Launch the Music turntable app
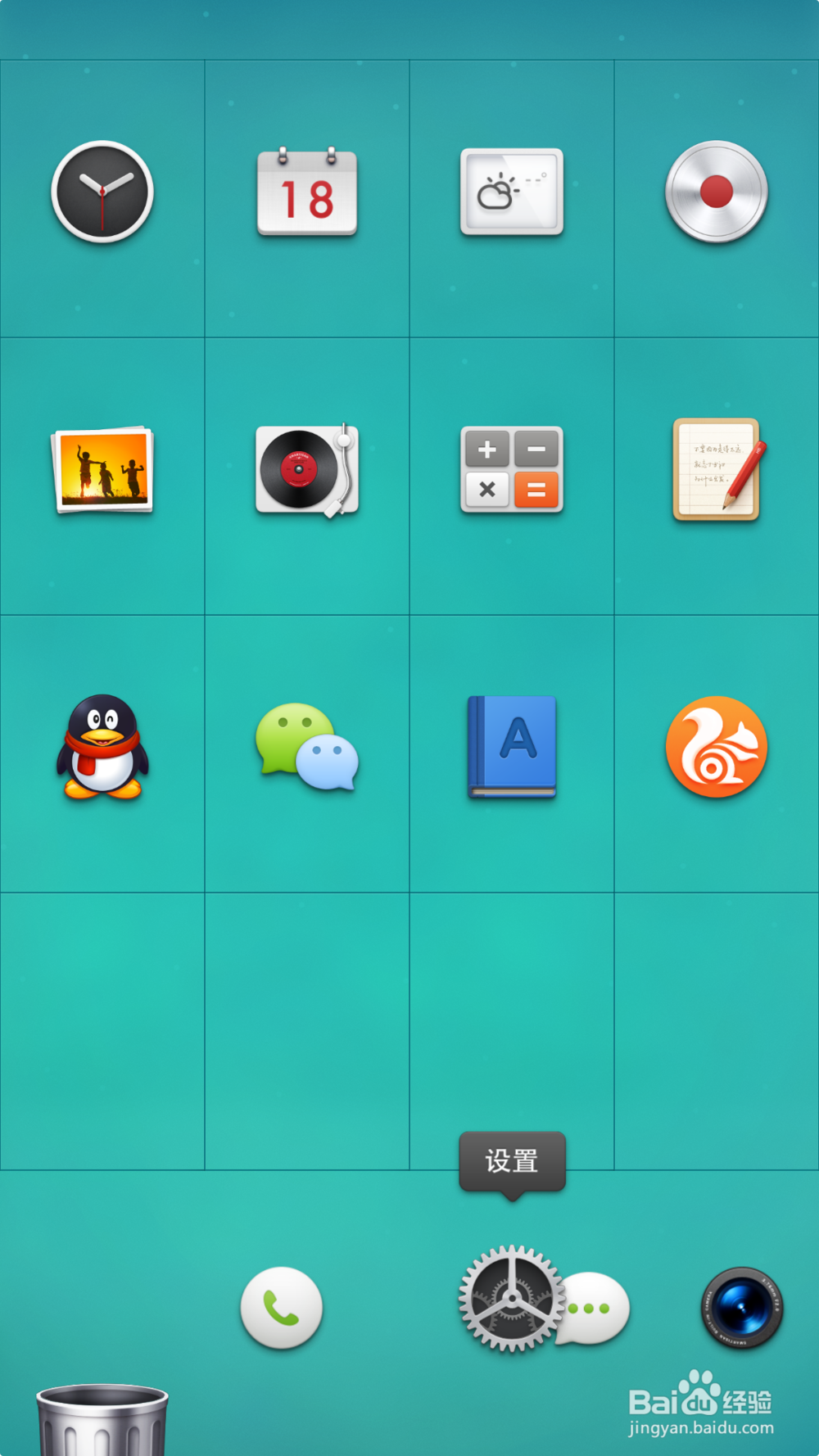 (x=307, y=470)
